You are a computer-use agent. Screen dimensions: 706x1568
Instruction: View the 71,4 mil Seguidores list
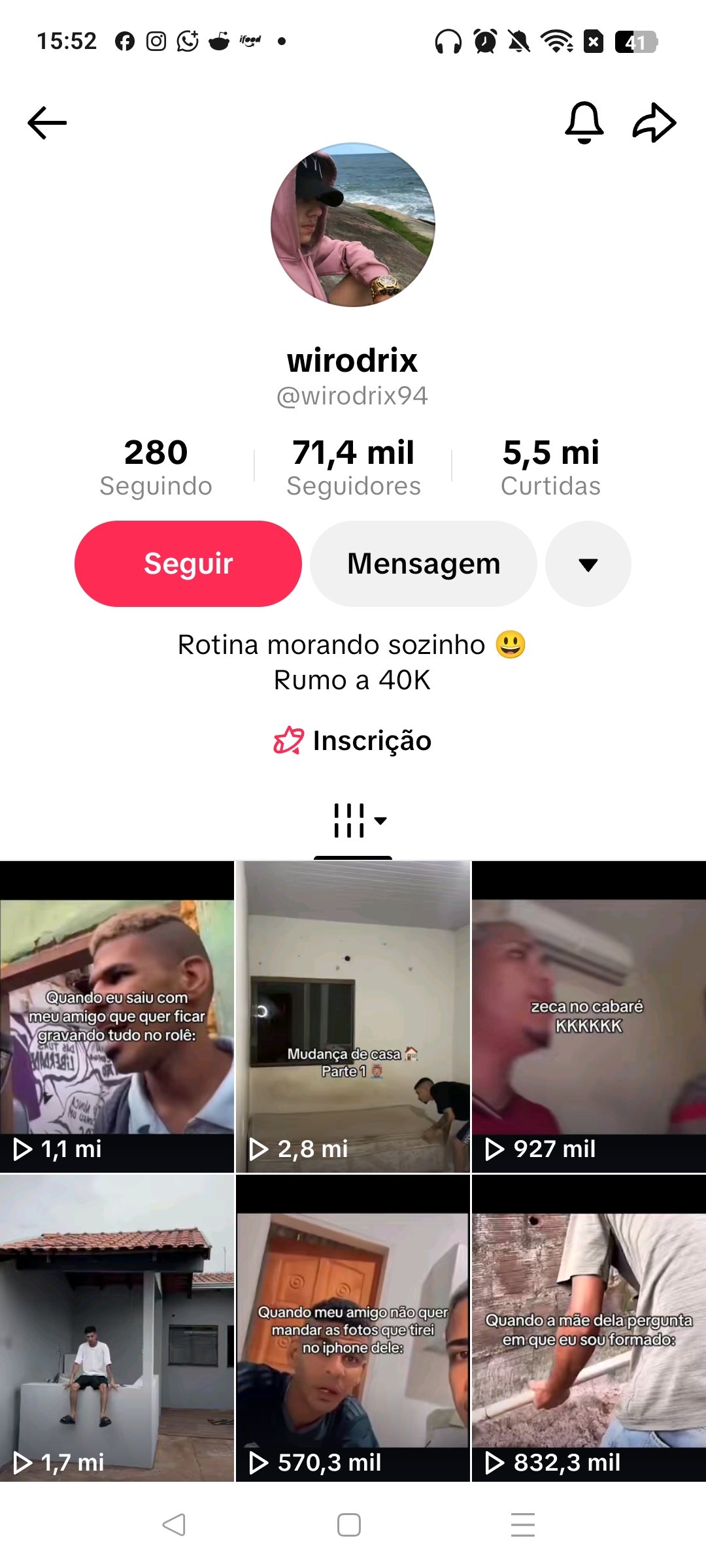353,467
